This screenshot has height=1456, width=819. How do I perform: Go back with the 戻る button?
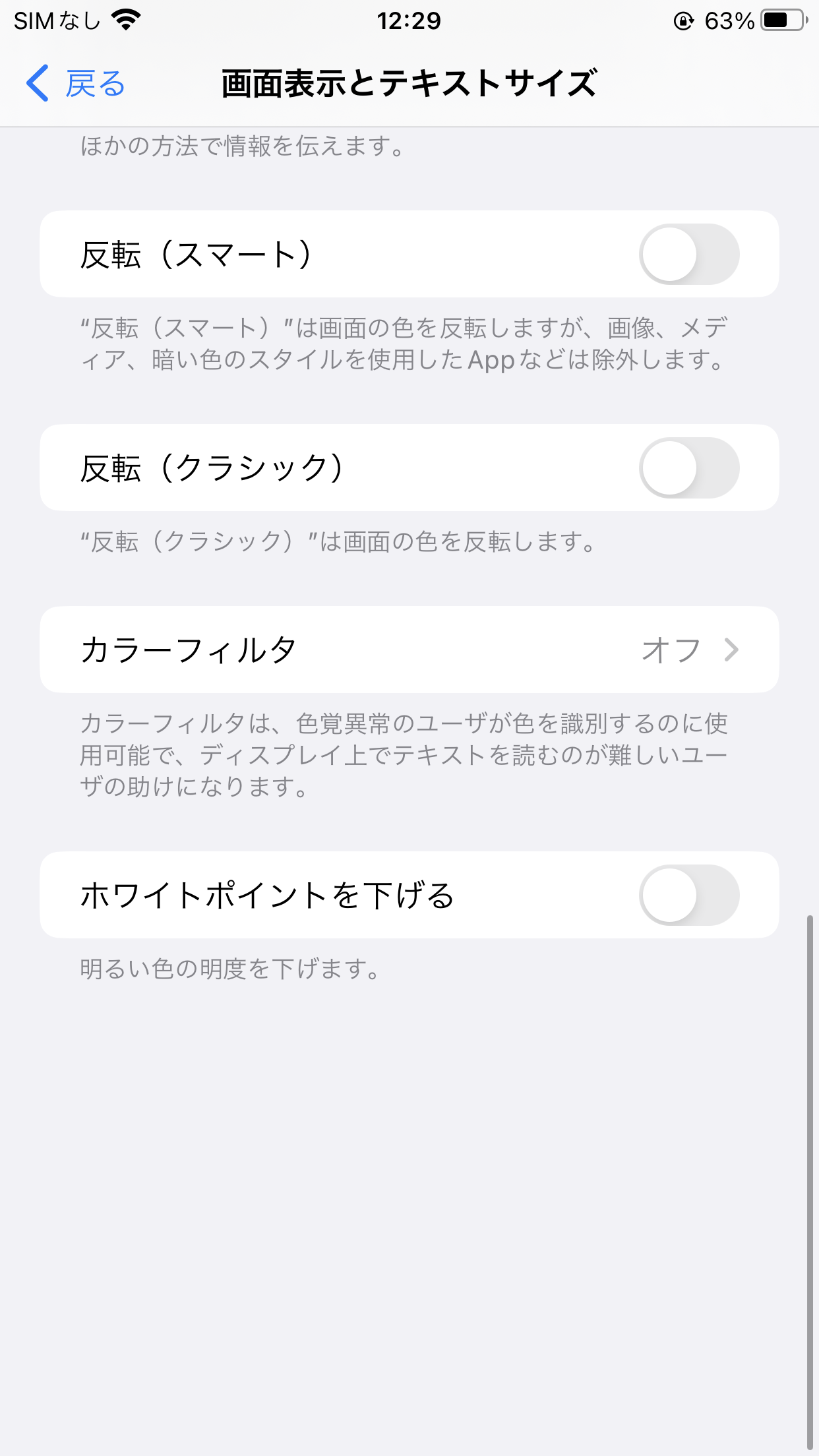coord(76,84)
